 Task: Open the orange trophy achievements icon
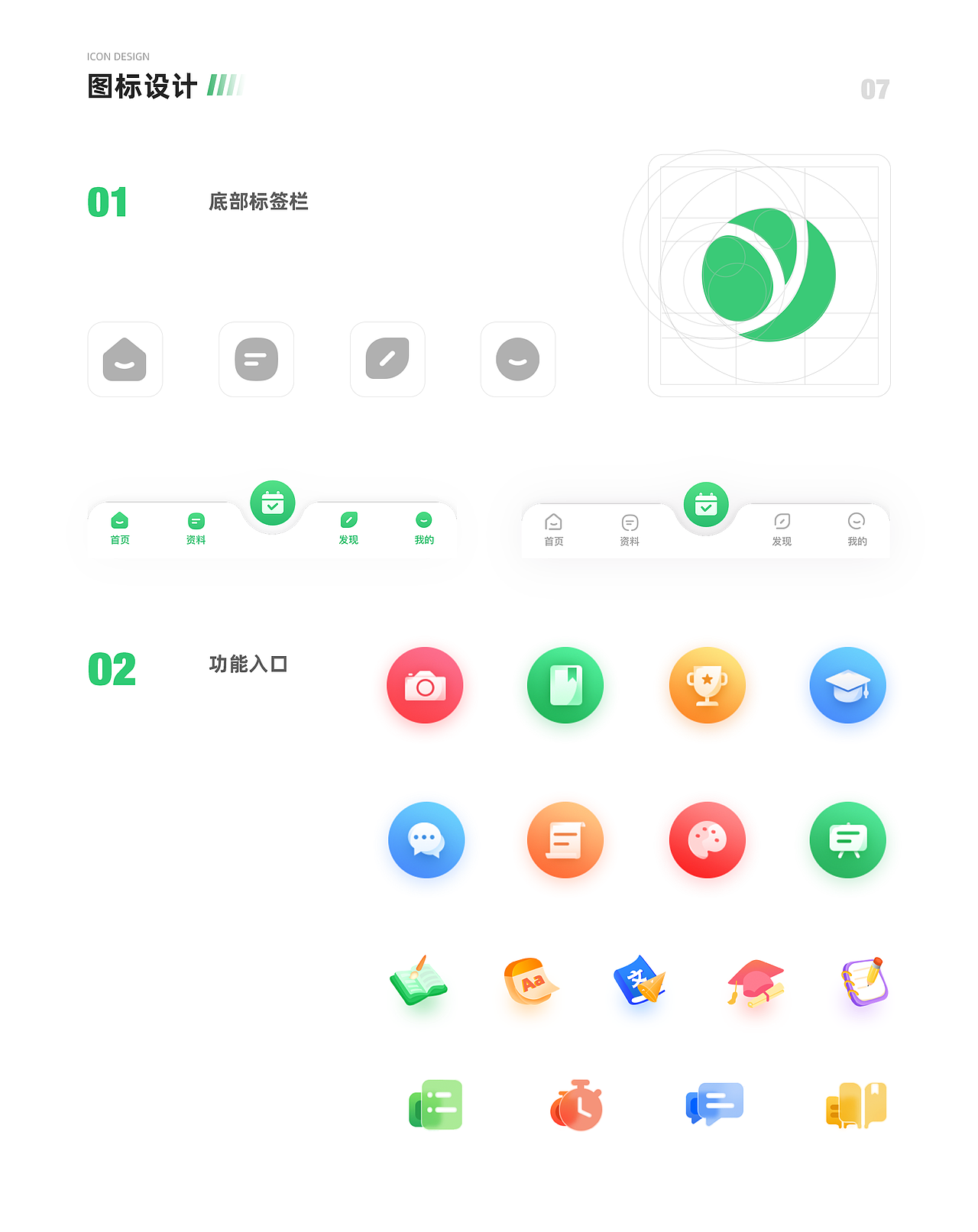tap(707, 685)
